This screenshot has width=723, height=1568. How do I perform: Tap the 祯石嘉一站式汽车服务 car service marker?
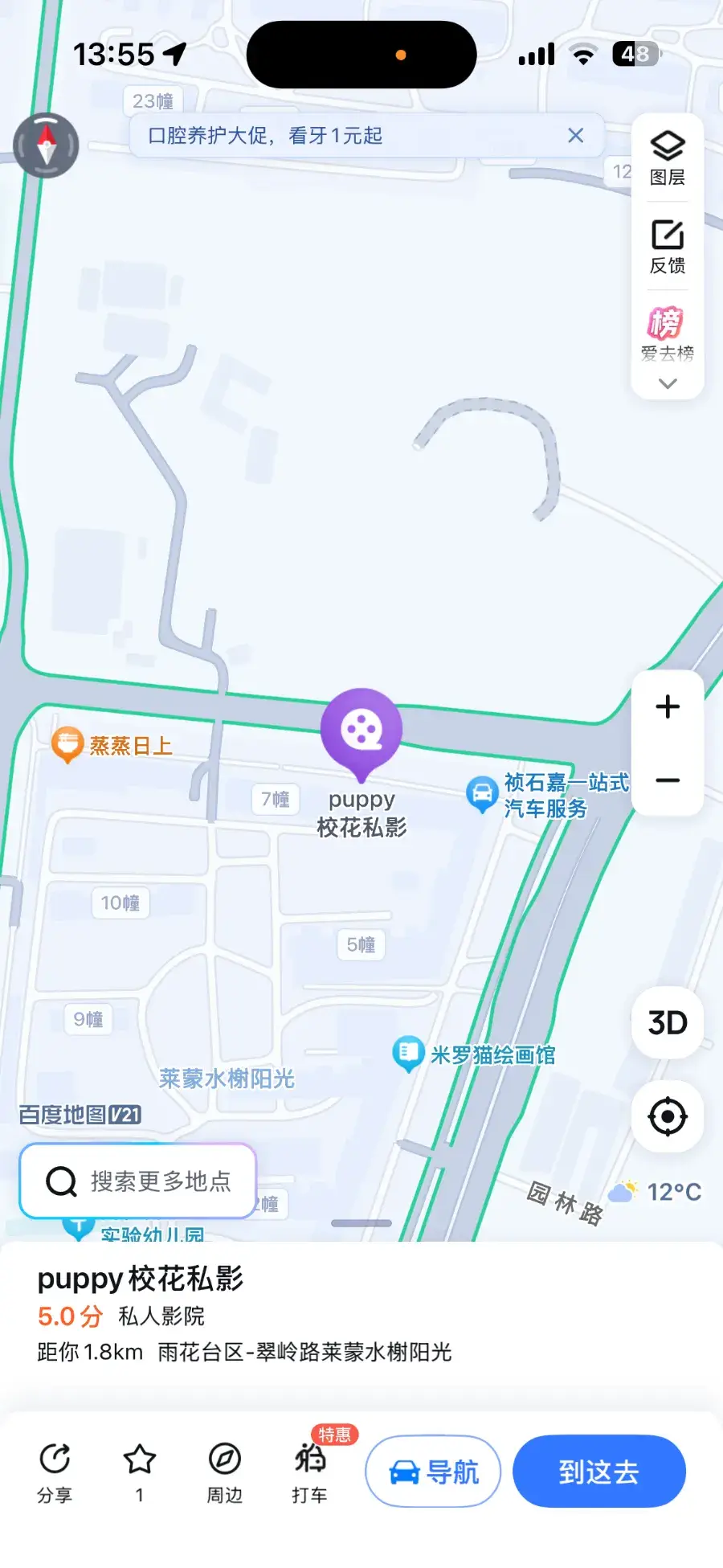tap(482, 792)
